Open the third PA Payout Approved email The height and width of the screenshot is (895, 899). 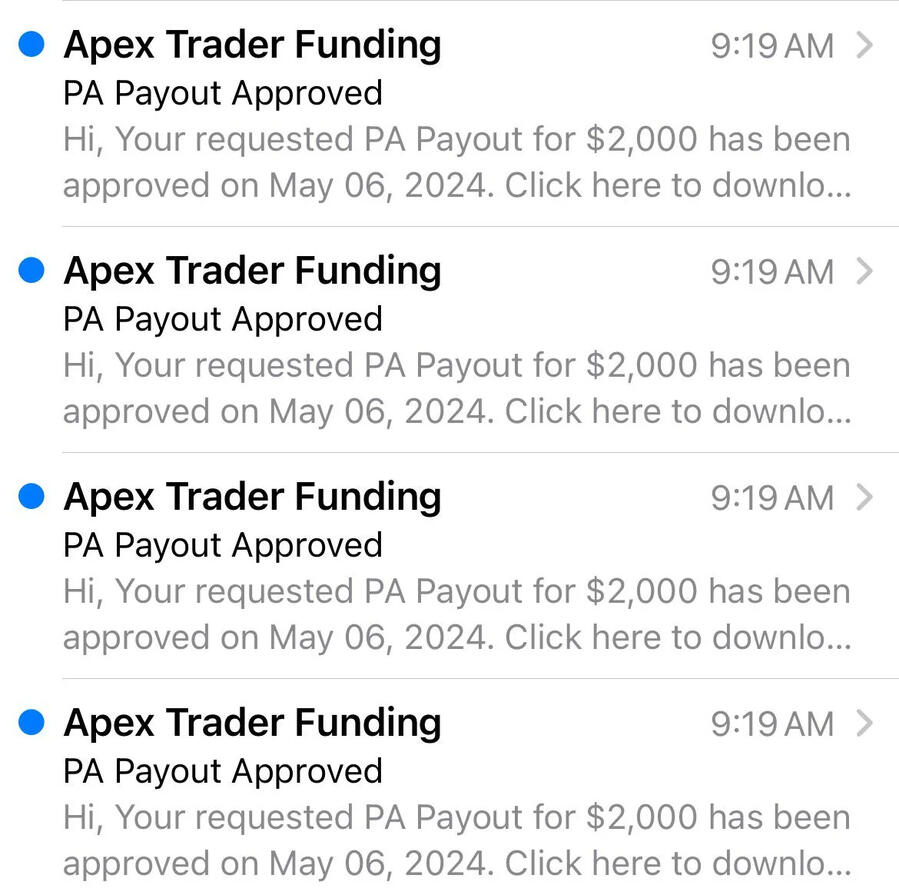tap(450, 567)
